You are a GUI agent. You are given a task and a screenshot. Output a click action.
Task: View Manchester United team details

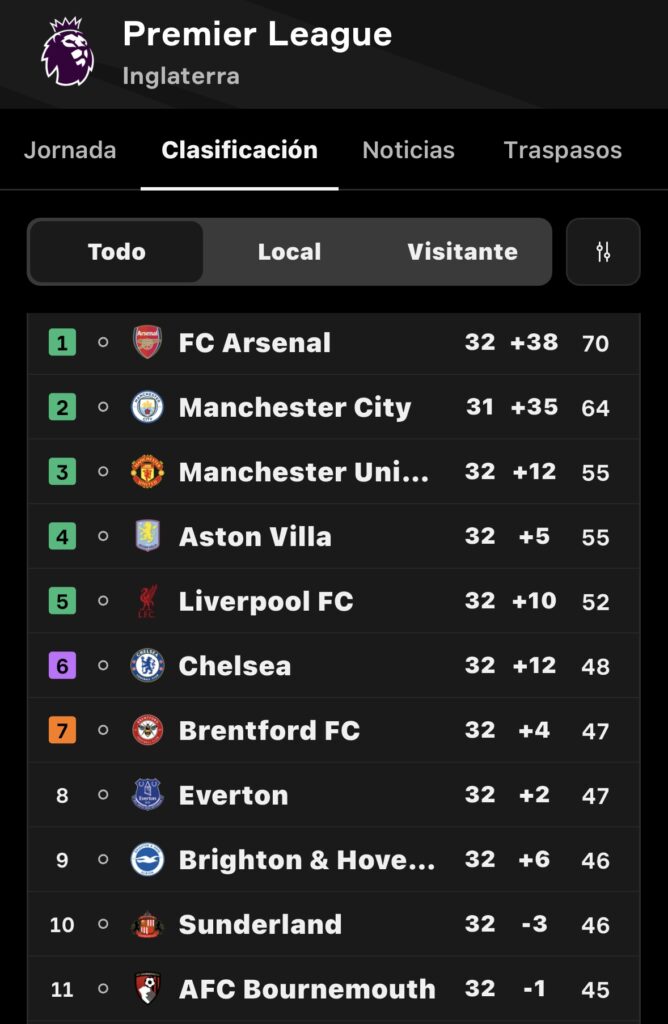(x=303, y=472)
